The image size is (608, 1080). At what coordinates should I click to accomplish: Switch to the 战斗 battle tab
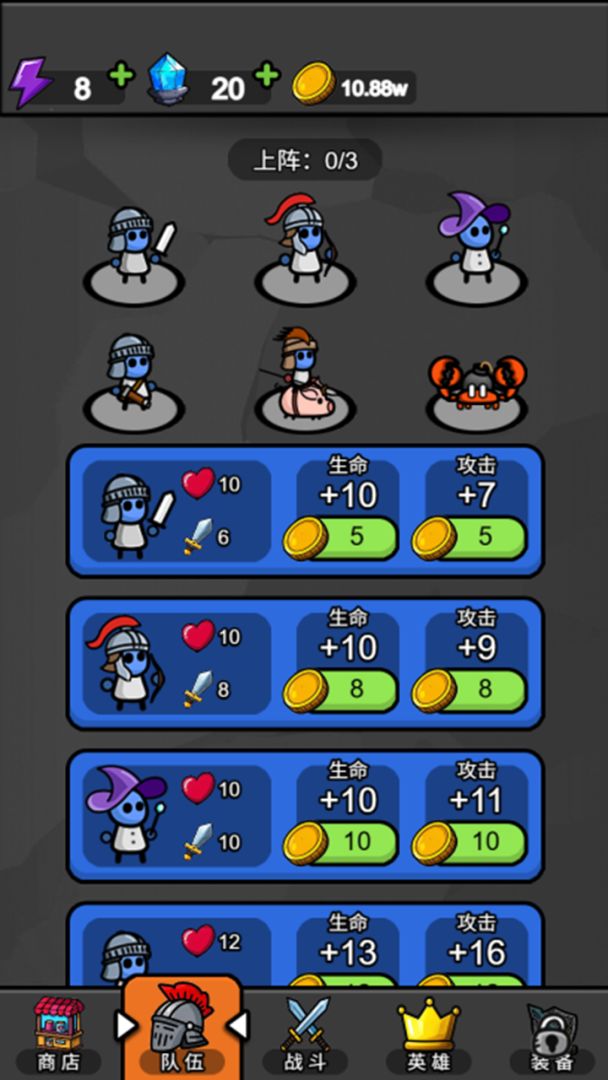(x=304, y=1034)
